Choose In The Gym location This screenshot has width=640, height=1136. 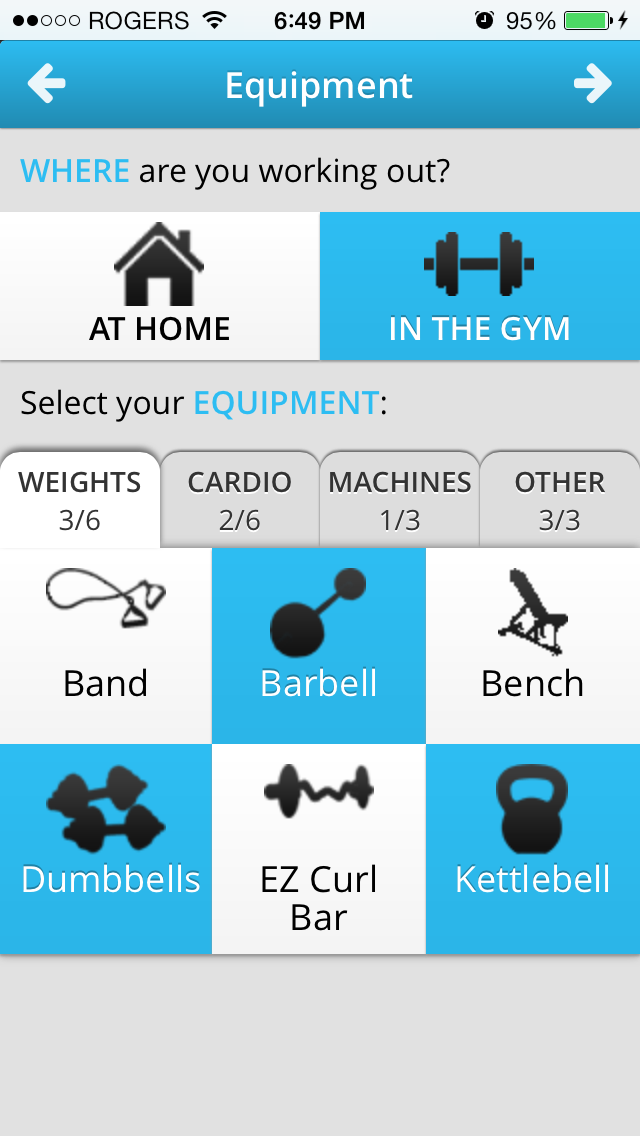pyautogui.click(x=480, y=286)
